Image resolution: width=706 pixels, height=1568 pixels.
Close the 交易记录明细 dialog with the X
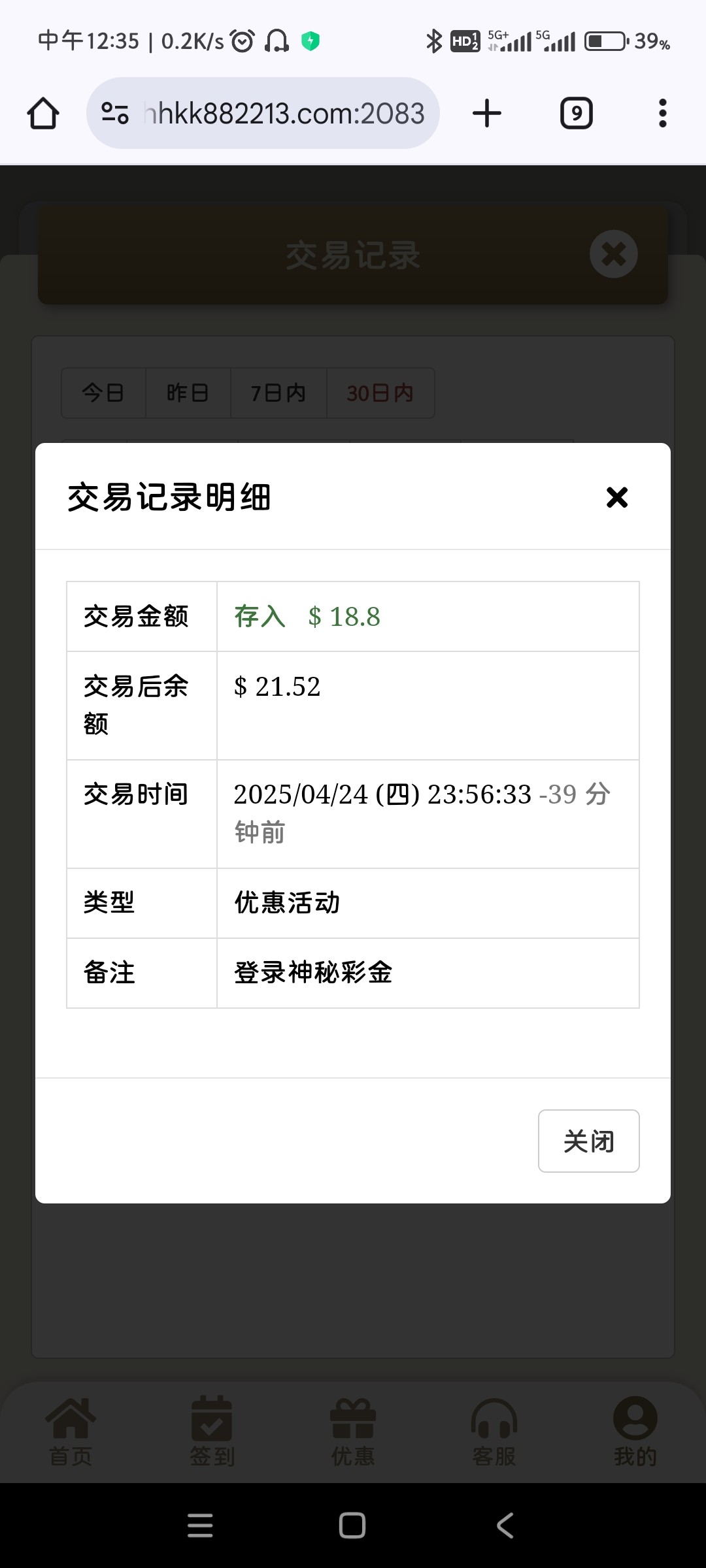pos(616,497)
